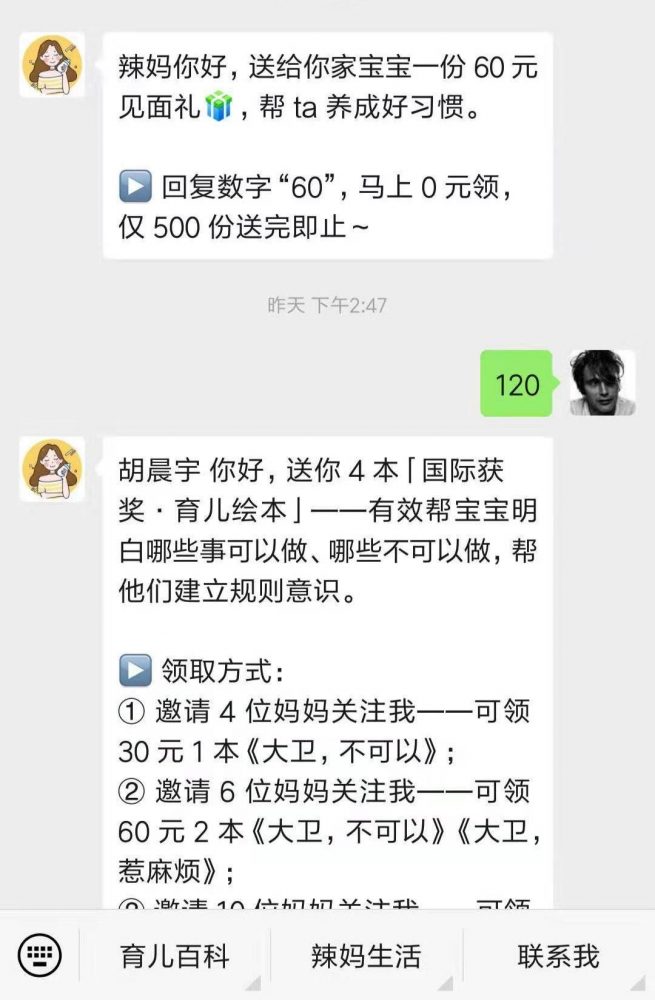
Task: Tap the 联系我 menu button
Action: pyautogui.click(x=558, y=956)
